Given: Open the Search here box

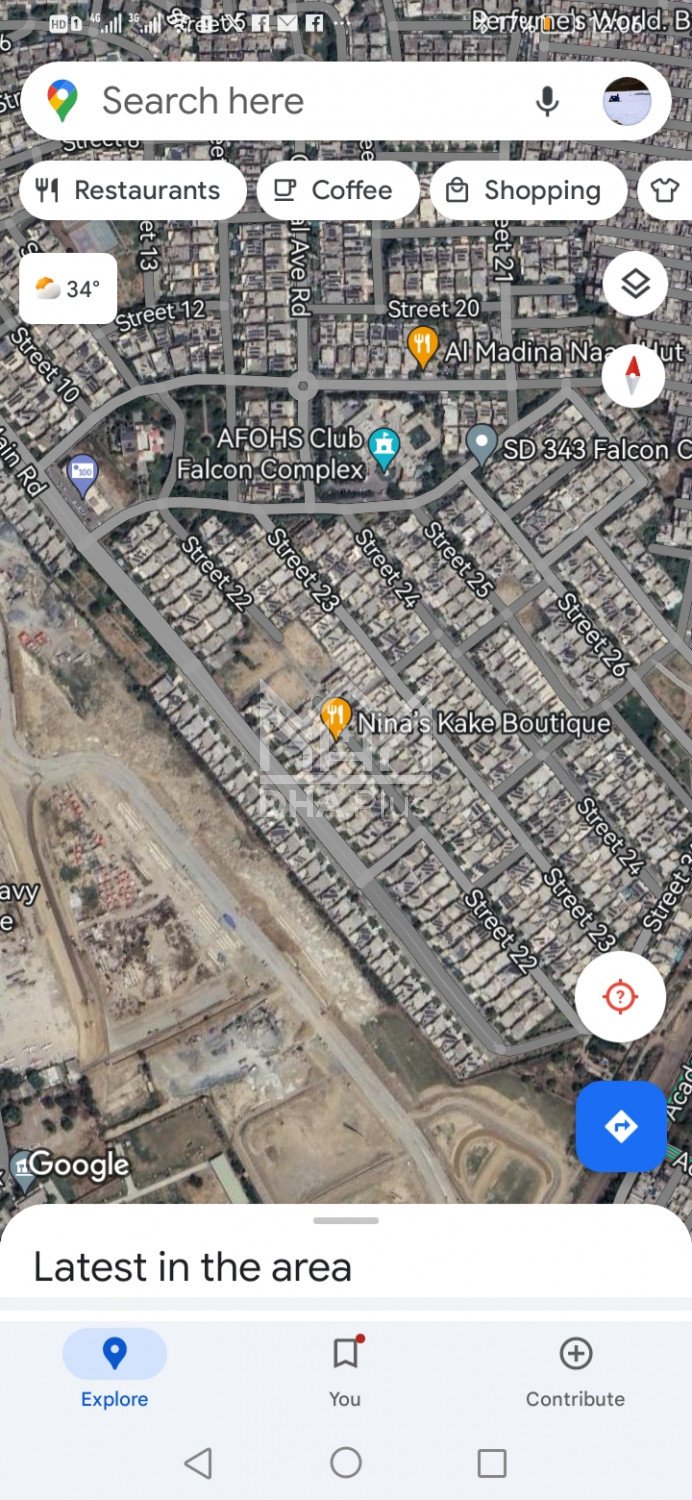Looking at the screenshot, I should tap(300, 101).
